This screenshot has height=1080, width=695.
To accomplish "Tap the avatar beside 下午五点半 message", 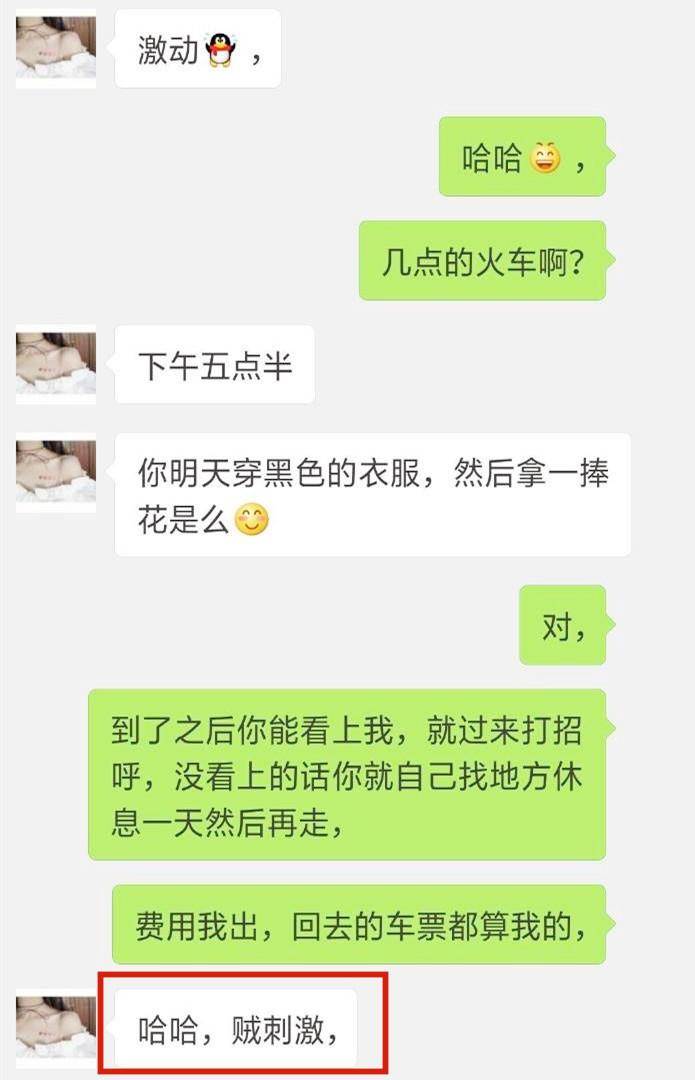I will 56,366.
